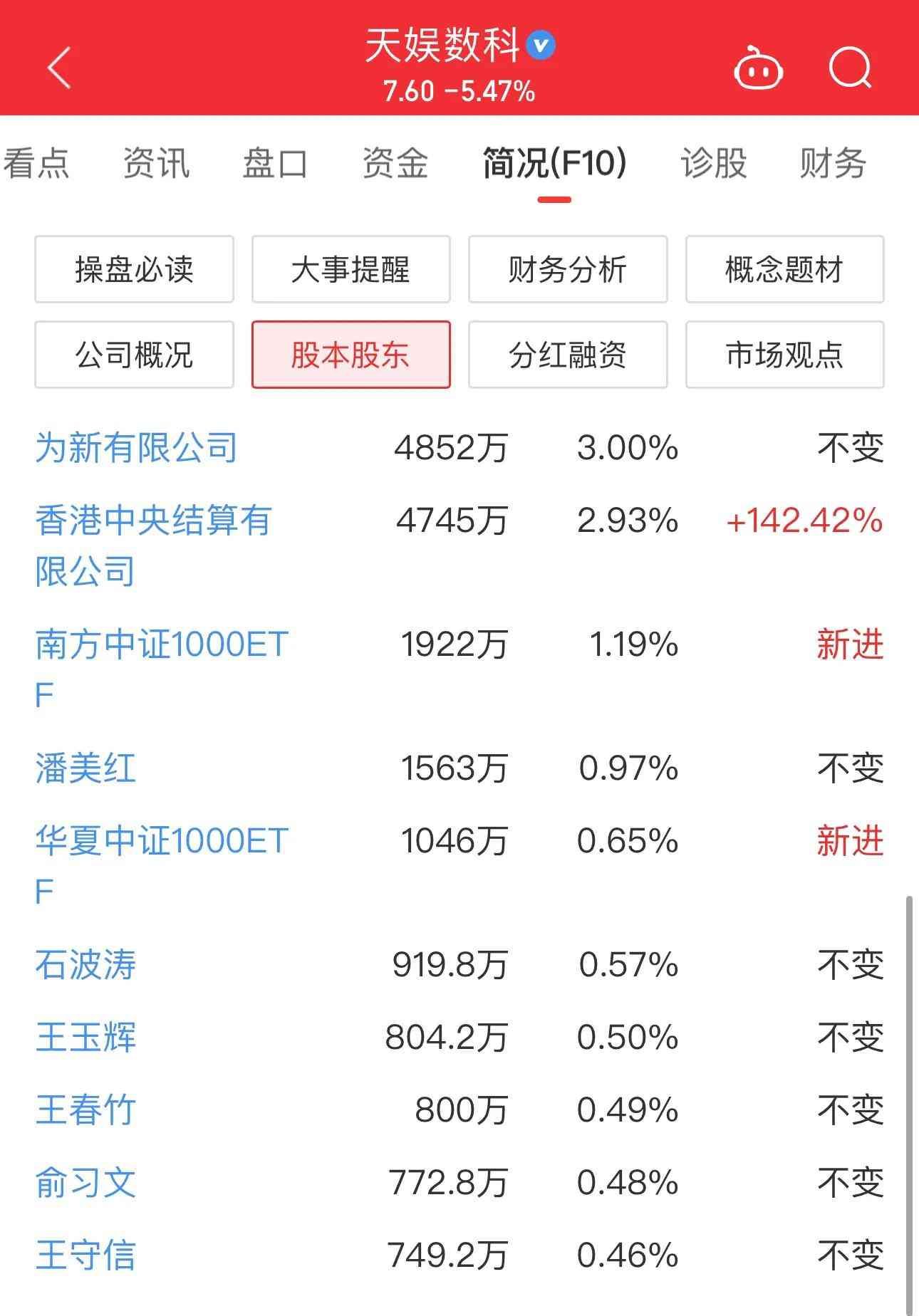The height and width of the screenshot is (1316, 919).
Task: Select the 操盘必读 section button
Action: click(x=134, y=269)
